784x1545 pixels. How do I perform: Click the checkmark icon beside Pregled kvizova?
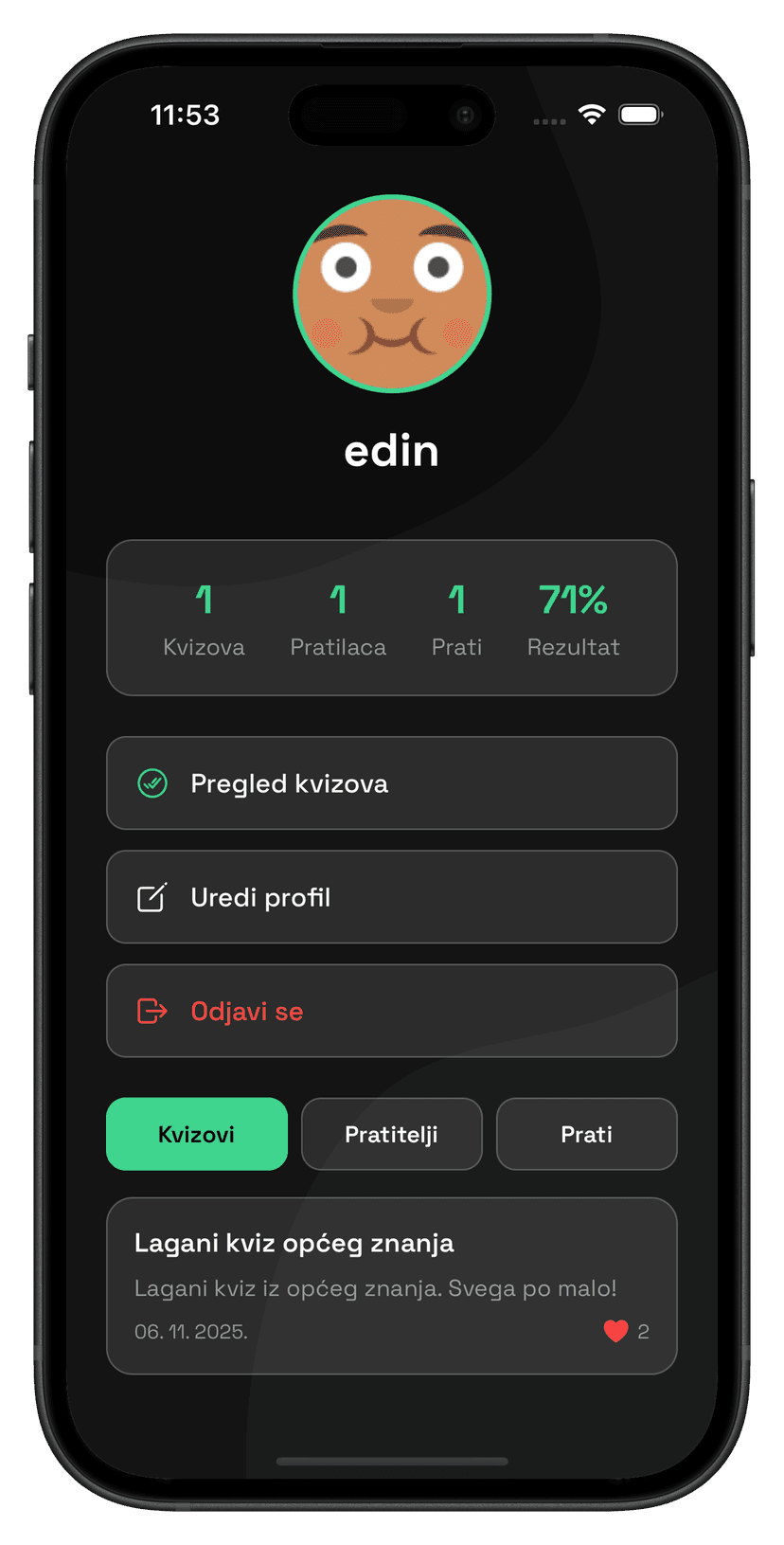click(152, 783)
